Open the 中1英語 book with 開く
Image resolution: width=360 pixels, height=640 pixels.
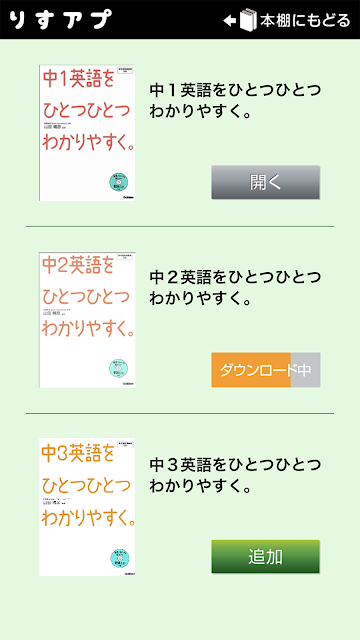point(265,182)
